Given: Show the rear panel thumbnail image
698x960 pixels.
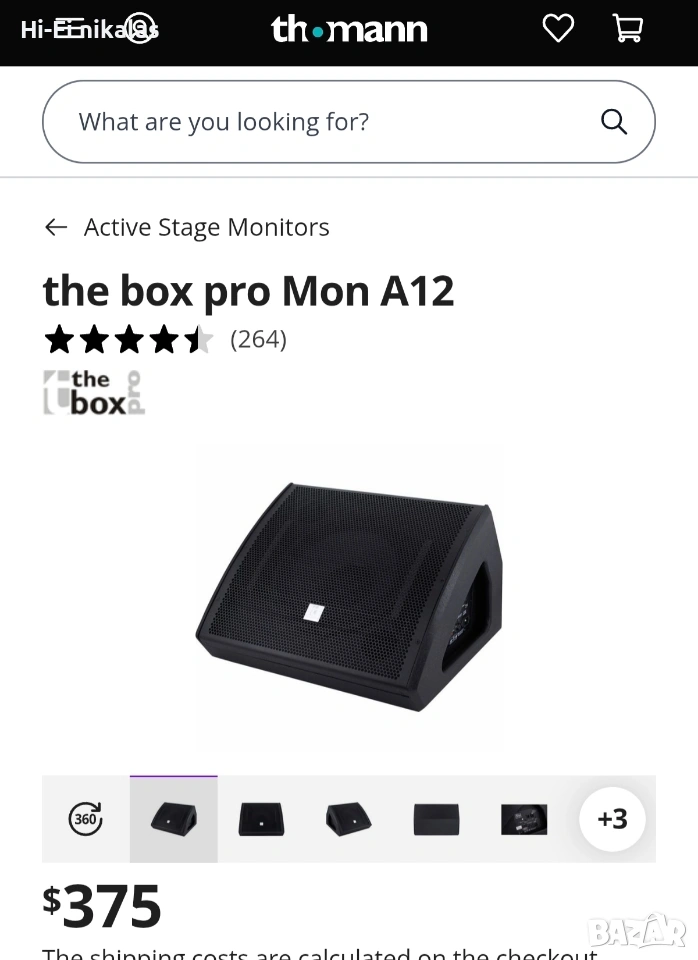Looking at the screenshot, I should (524, 819).
